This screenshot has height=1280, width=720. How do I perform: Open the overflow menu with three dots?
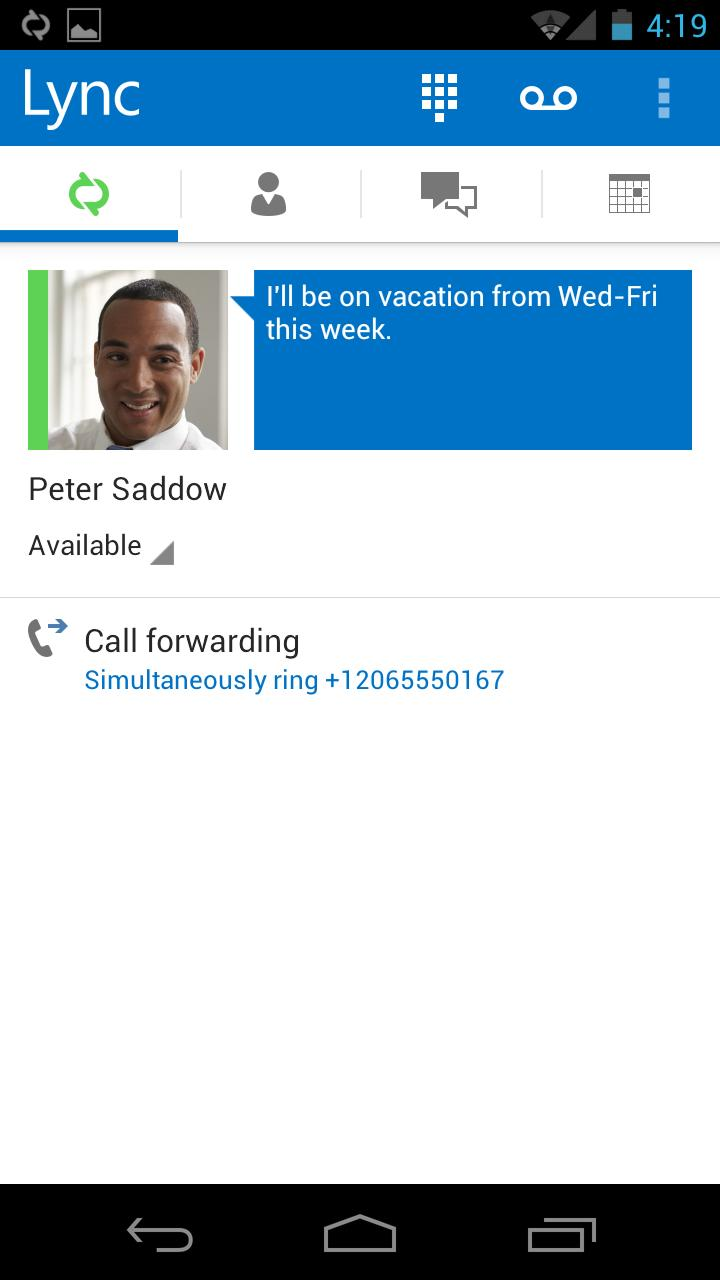[x=663, y=97]
